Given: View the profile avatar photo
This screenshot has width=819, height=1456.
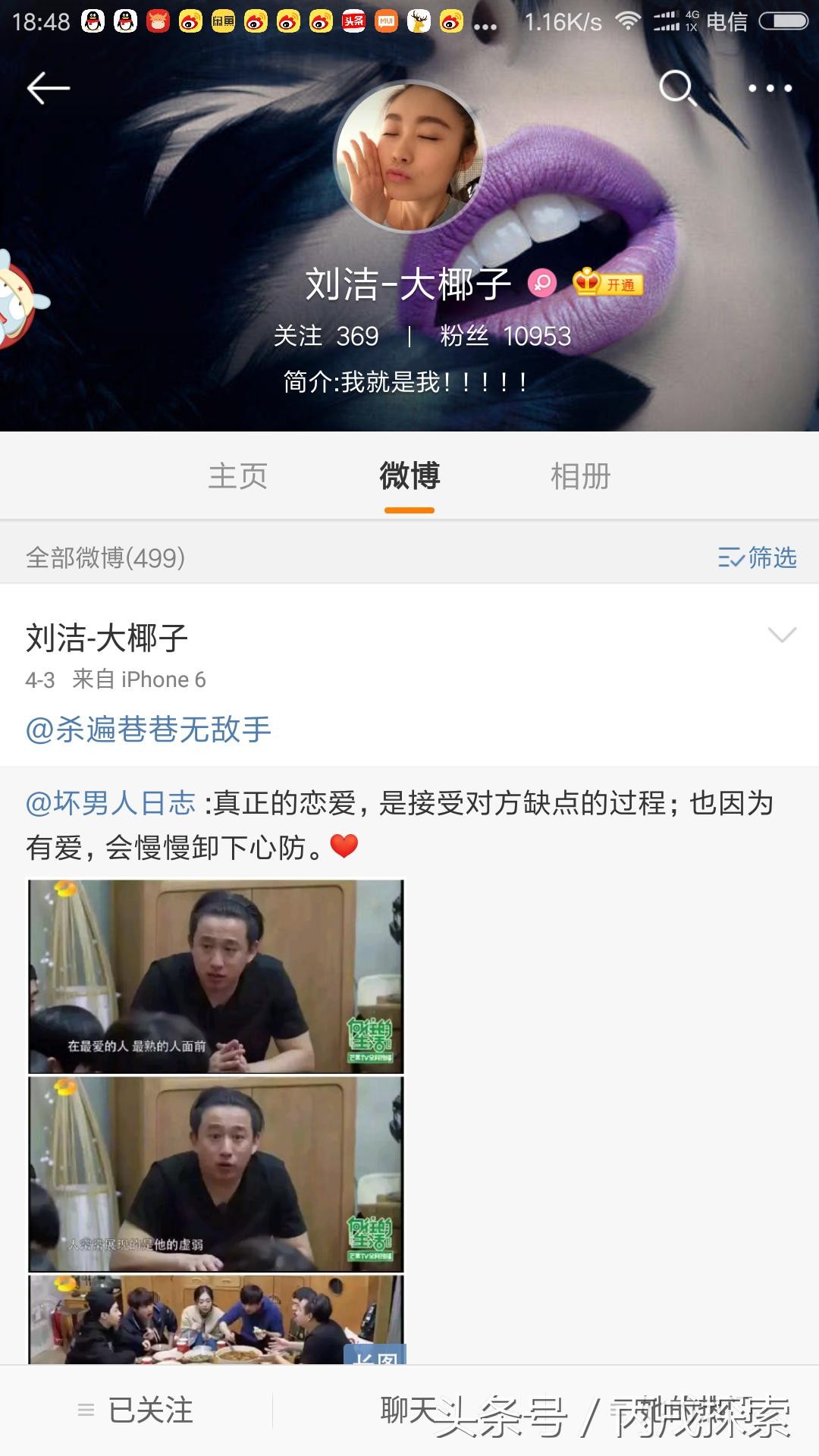Looking at the screenshot, I should pyautogui.click(x=410, y=158).
